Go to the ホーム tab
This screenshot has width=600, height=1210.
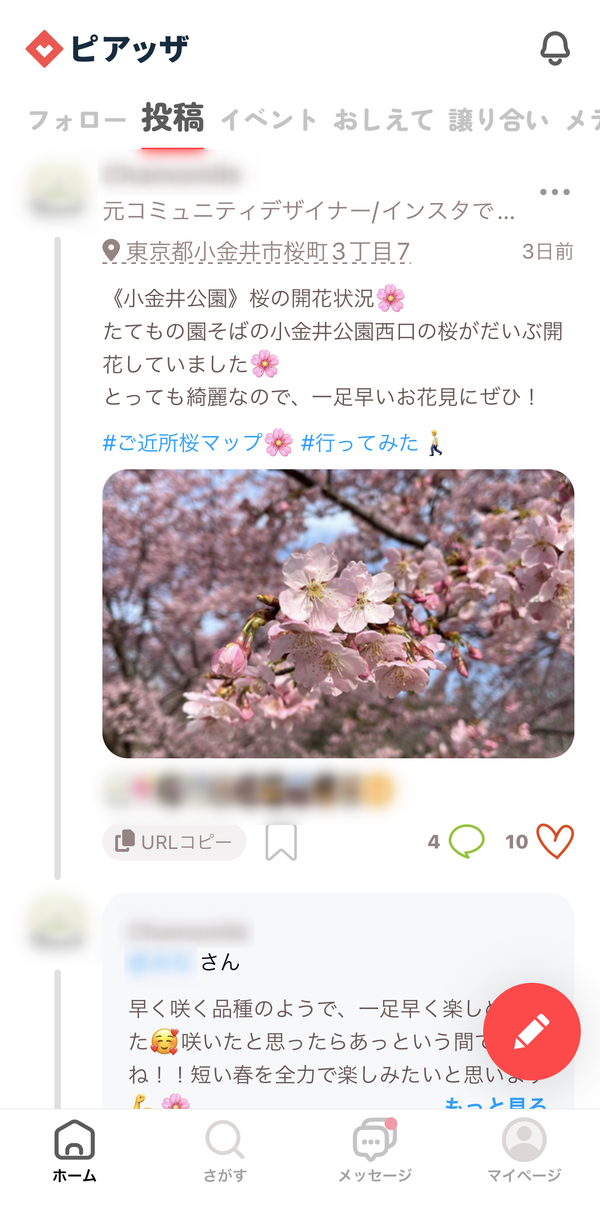point(75,1151)
